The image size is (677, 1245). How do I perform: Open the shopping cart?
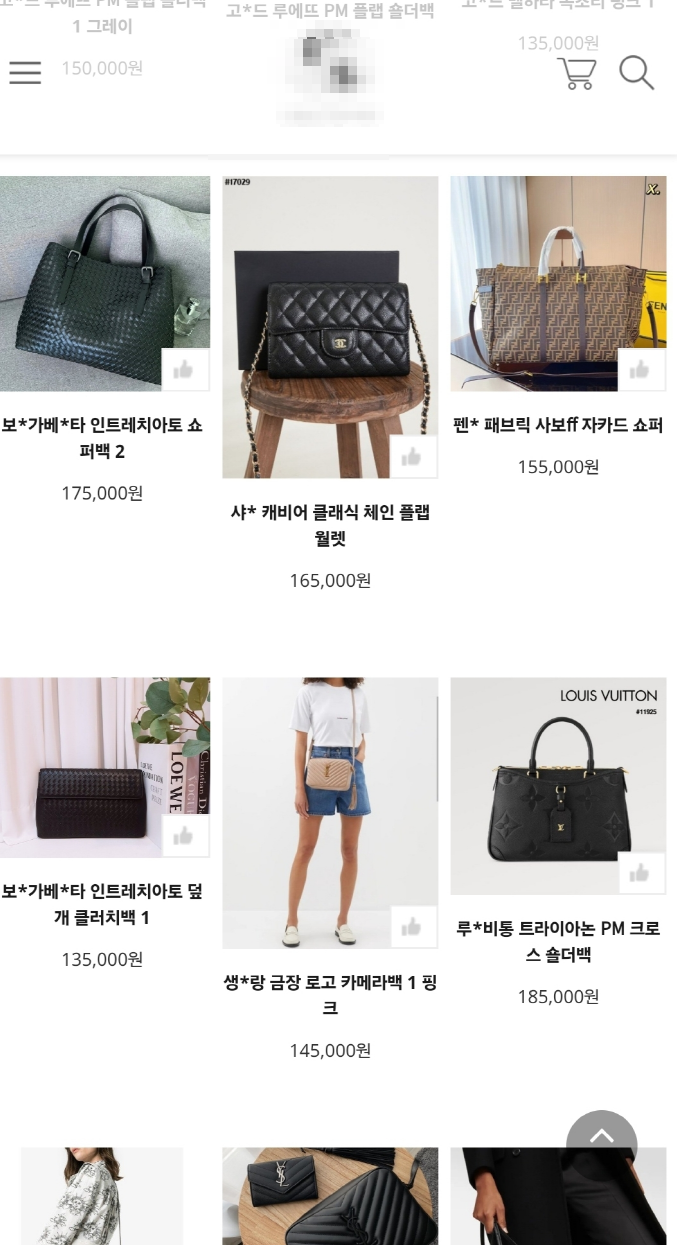point(576,73)
